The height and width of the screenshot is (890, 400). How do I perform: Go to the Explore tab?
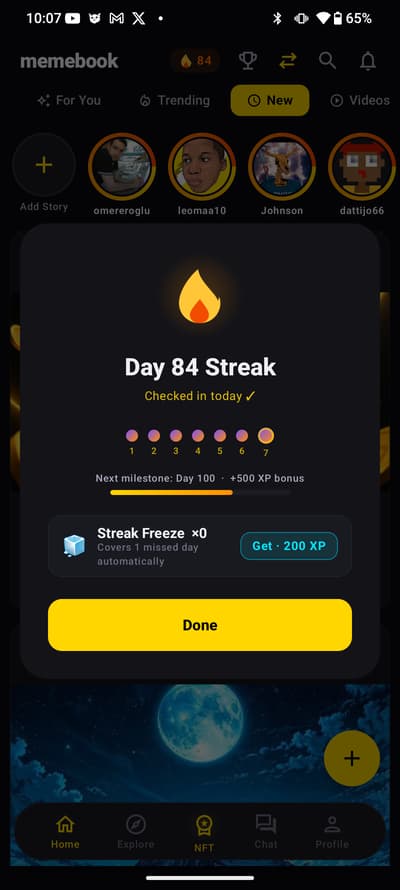[136, 832]
